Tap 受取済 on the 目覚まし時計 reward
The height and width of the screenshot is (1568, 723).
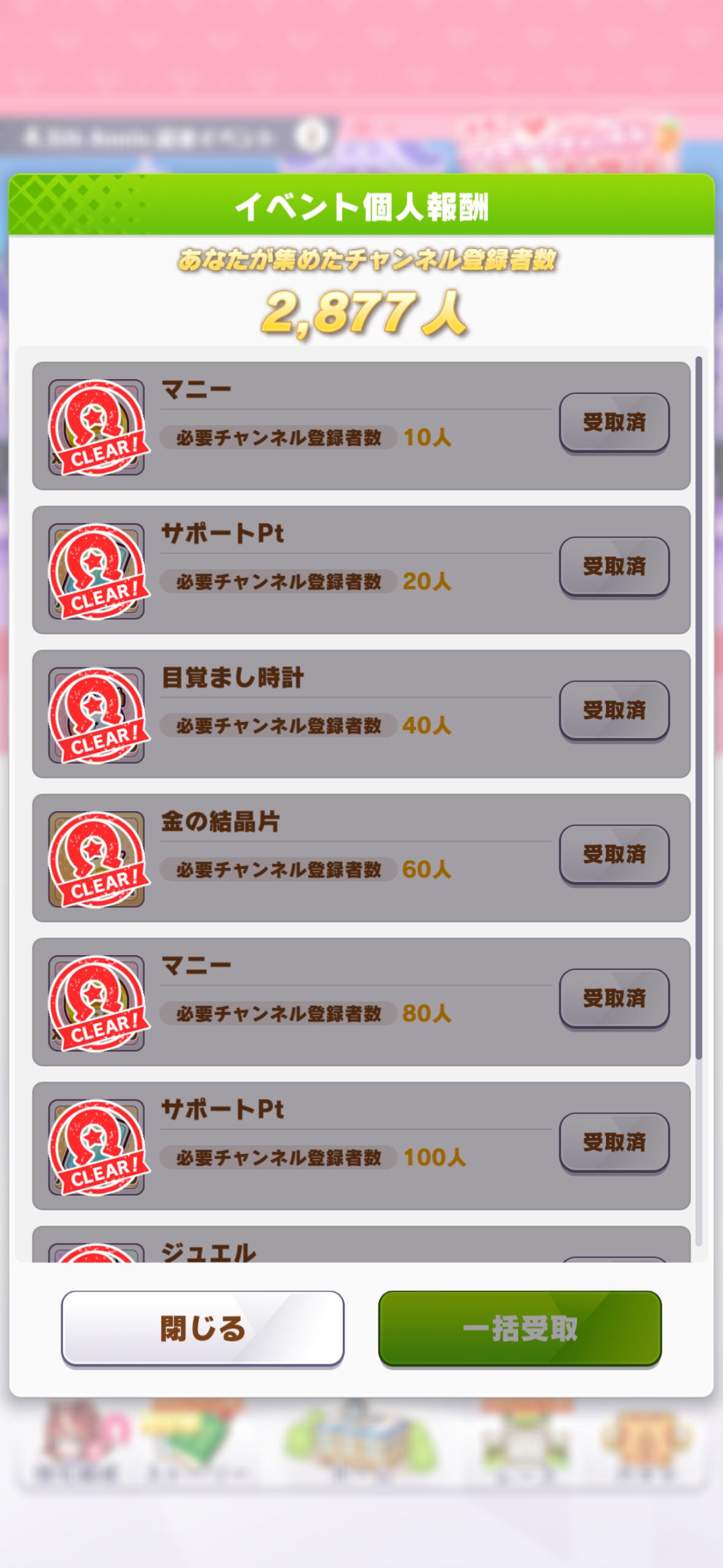tap(614, 710)
